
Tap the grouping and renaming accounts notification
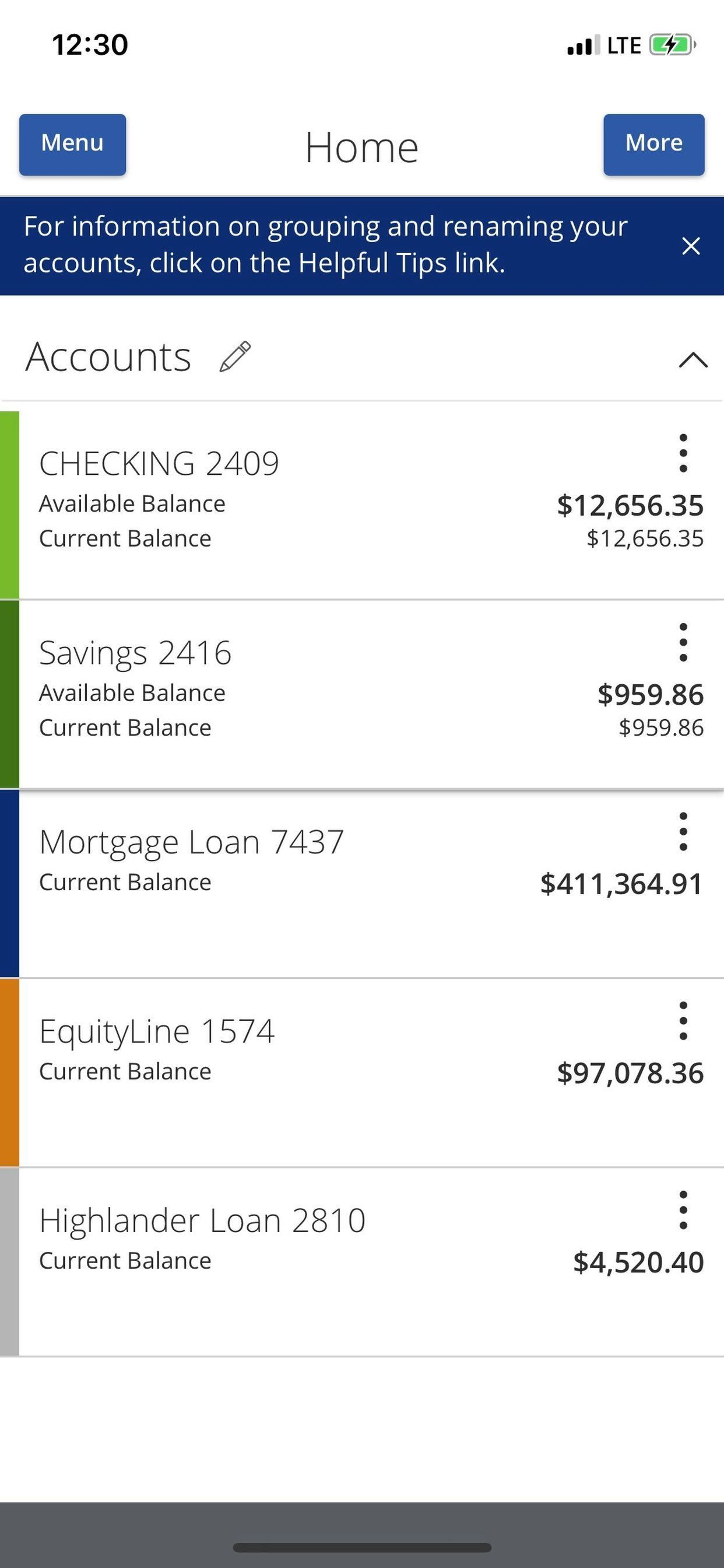[329, 243]
